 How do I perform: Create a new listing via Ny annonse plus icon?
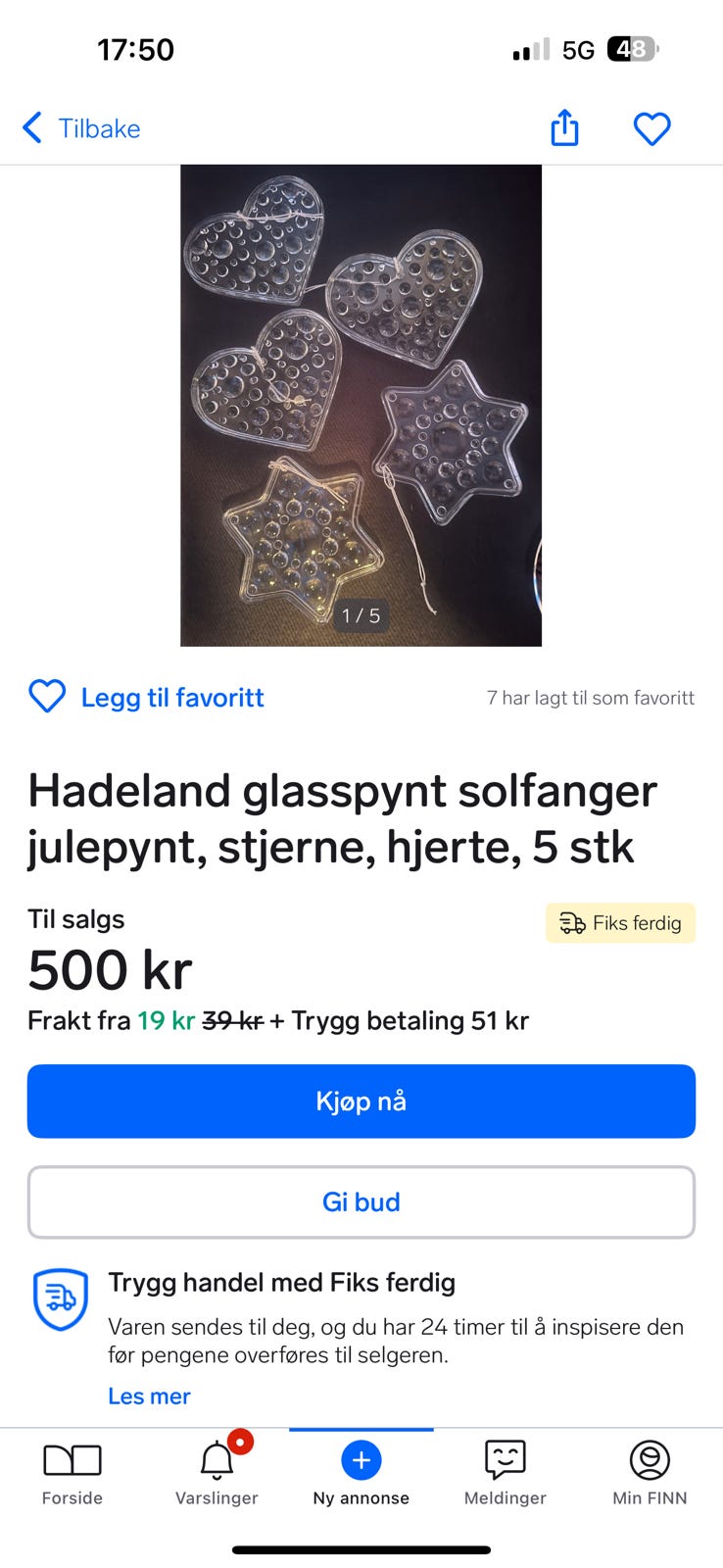pyautogui.click(x=361, y=1457)
